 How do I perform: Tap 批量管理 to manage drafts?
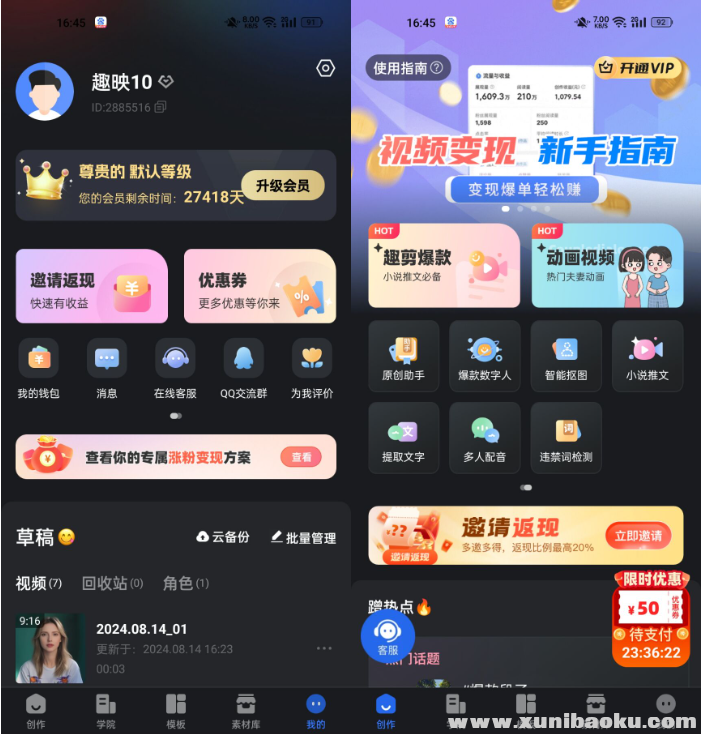303,537
